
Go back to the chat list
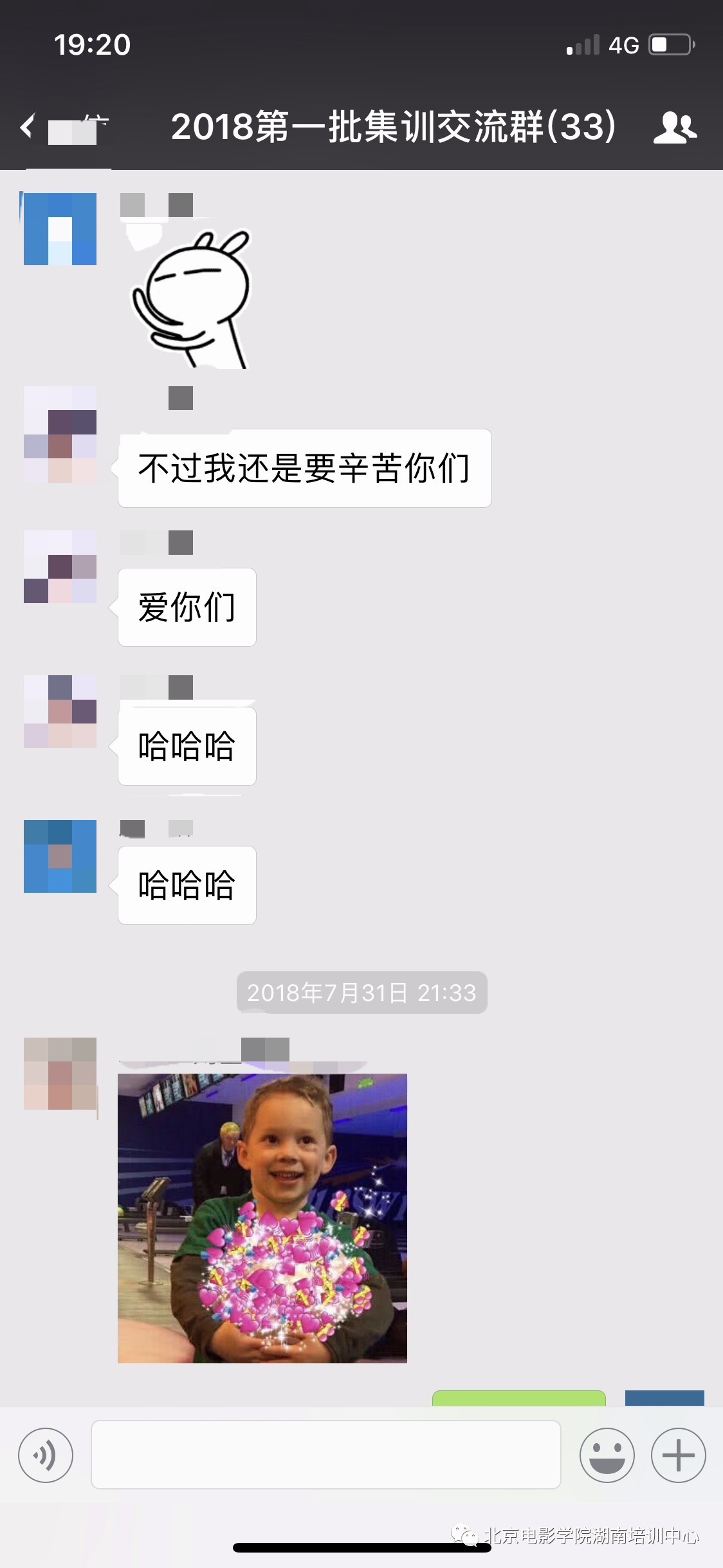click(63, 127)
